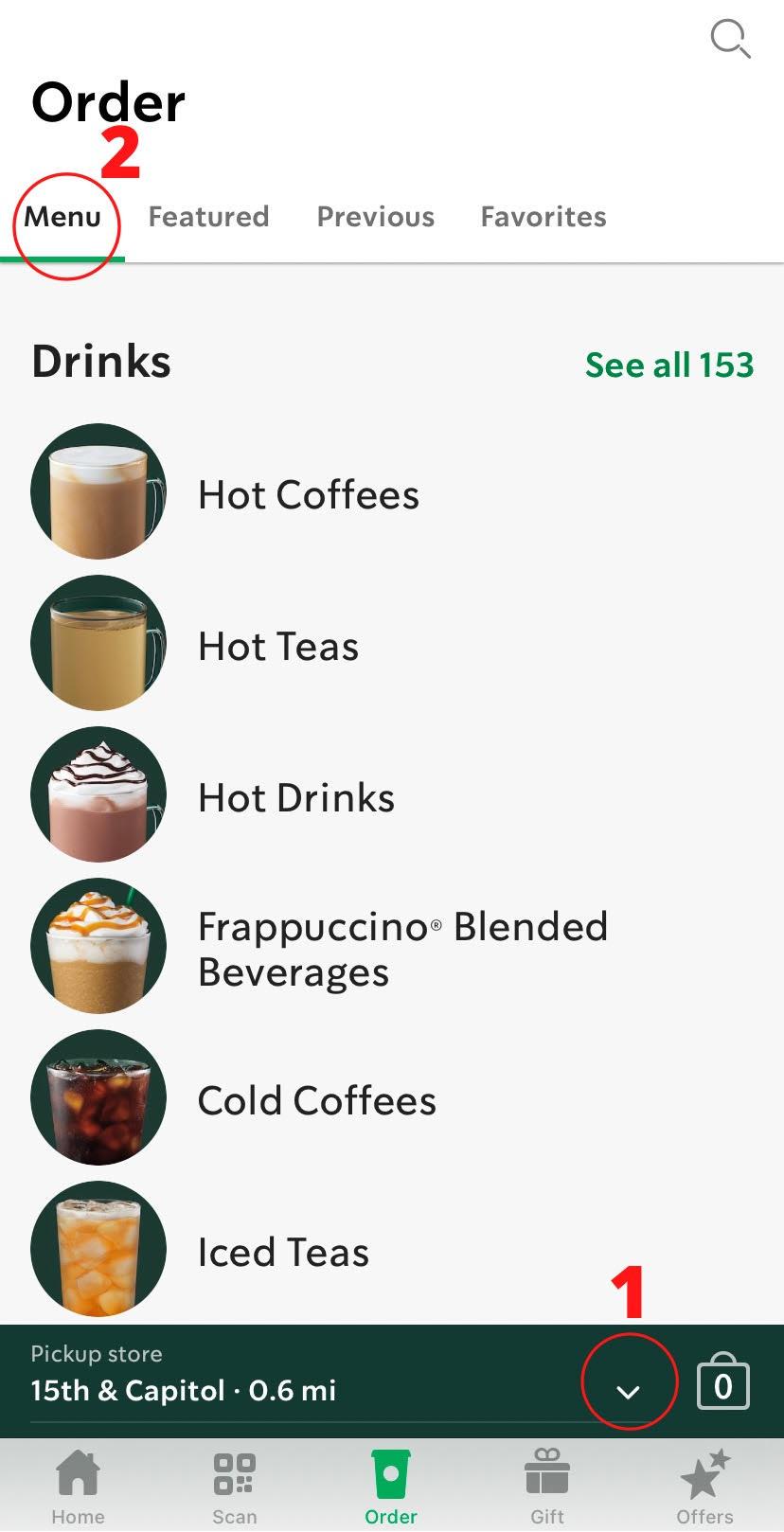Screen dimensions: 784x1532
Task: Expand the pickup store chevron
Action: pyautogui.click(x=629, y=1391)
